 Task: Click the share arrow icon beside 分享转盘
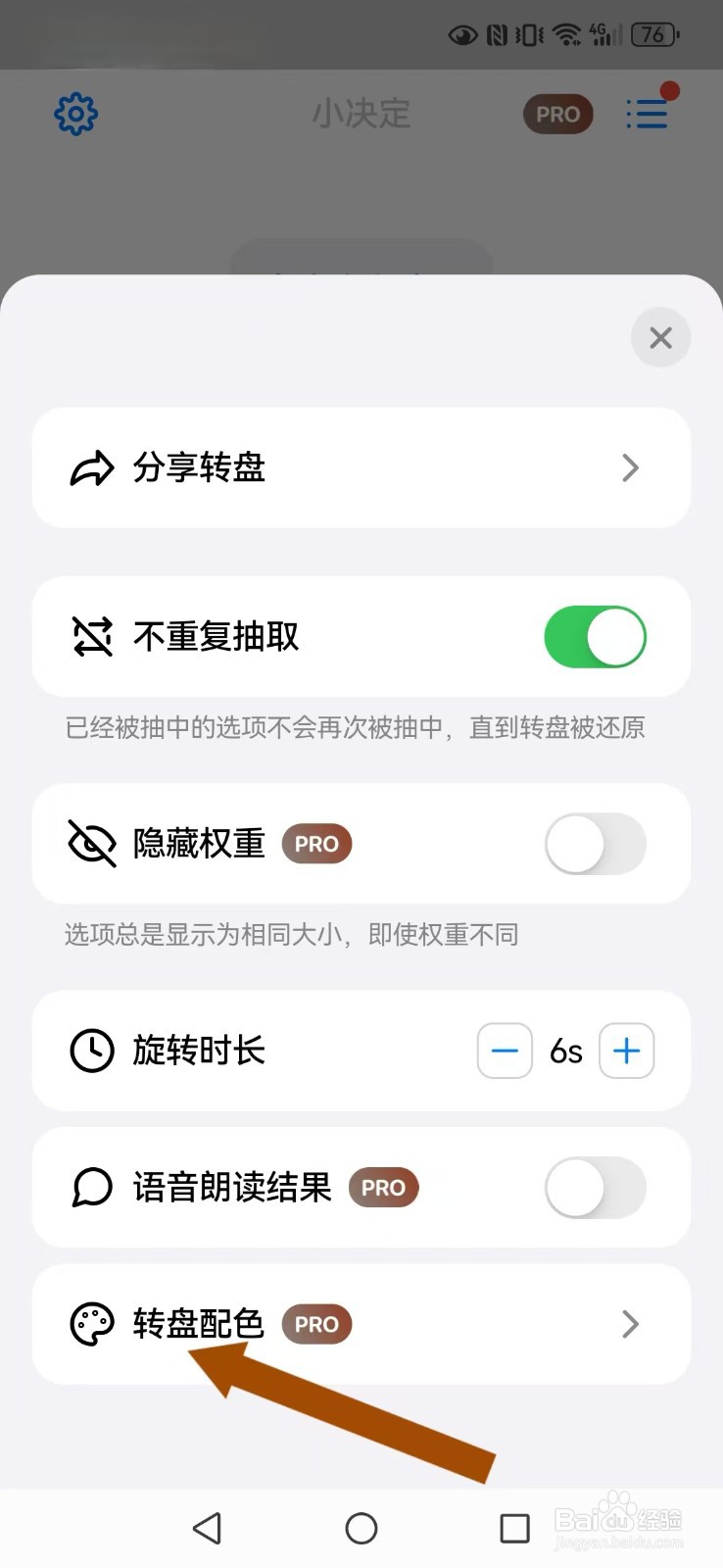pyautogui.click(x=91, y=468)
